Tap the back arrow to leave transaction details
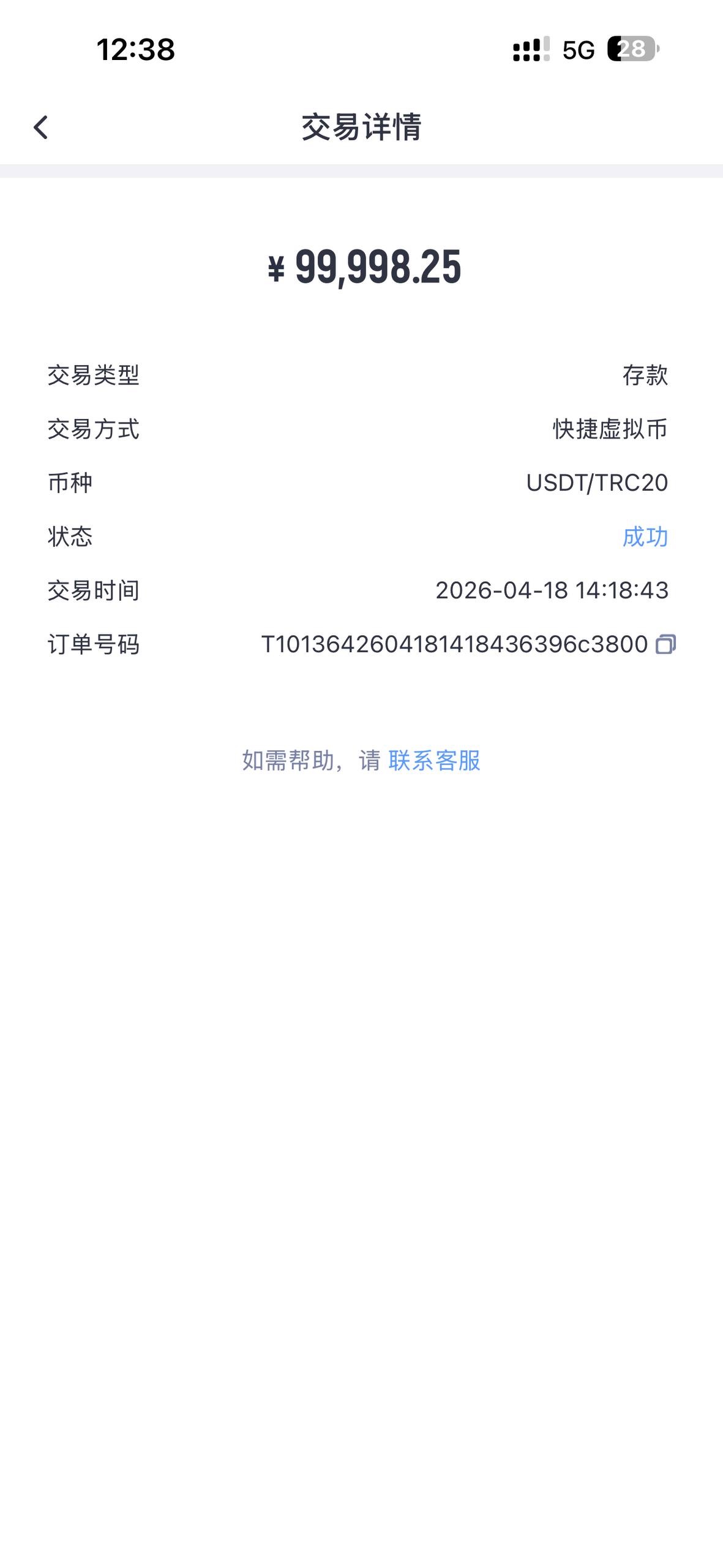This screenshot has height=1568, width=723. tap(42, 128)
